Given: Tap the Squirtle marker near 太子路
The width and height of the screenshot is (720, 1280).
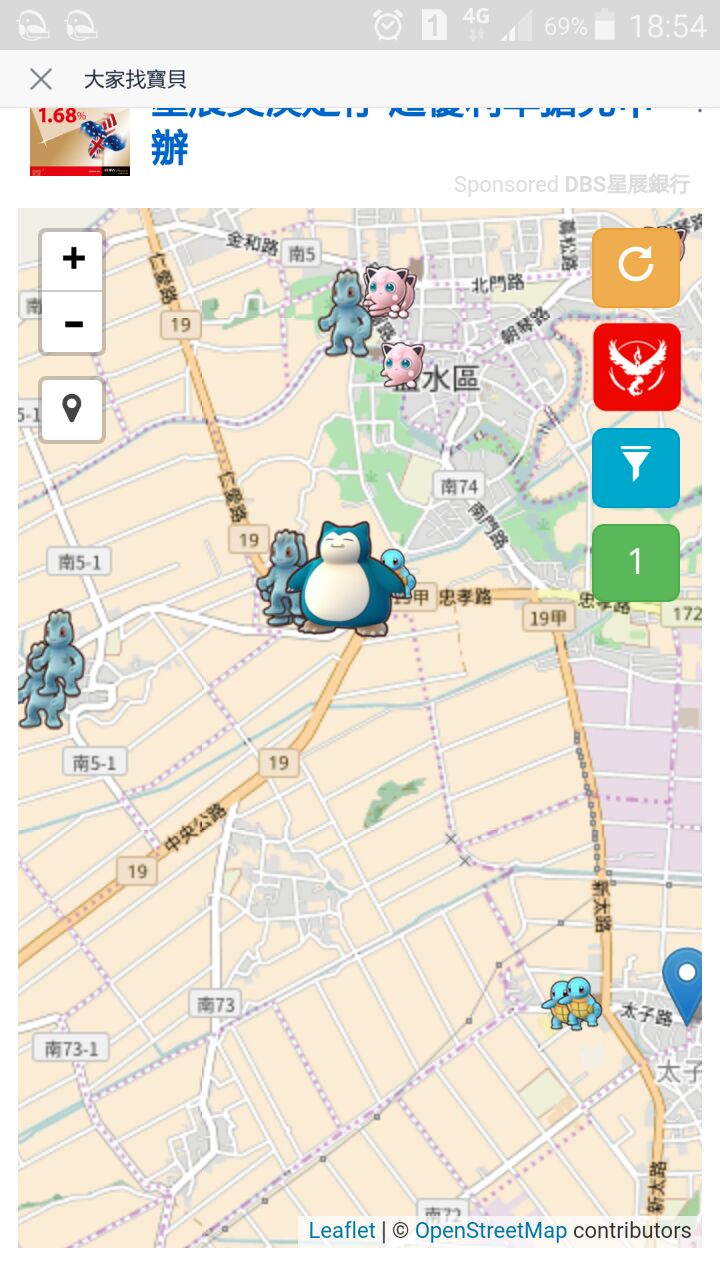Looking at the screenshot, I should (x=572, y=1002).
